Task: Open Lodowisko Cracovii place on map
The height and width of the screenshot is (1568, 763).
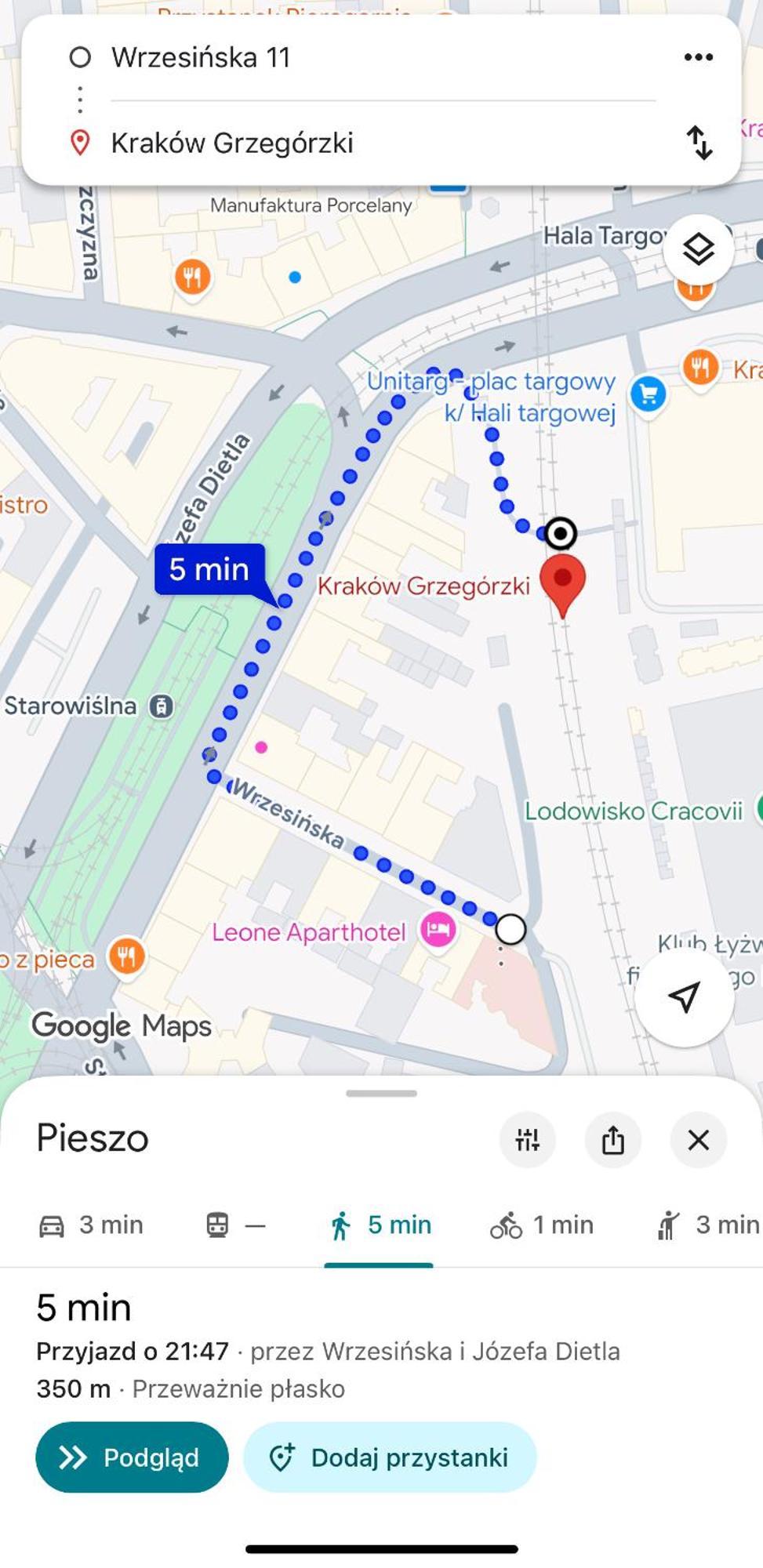Action: tap(634, 811)
